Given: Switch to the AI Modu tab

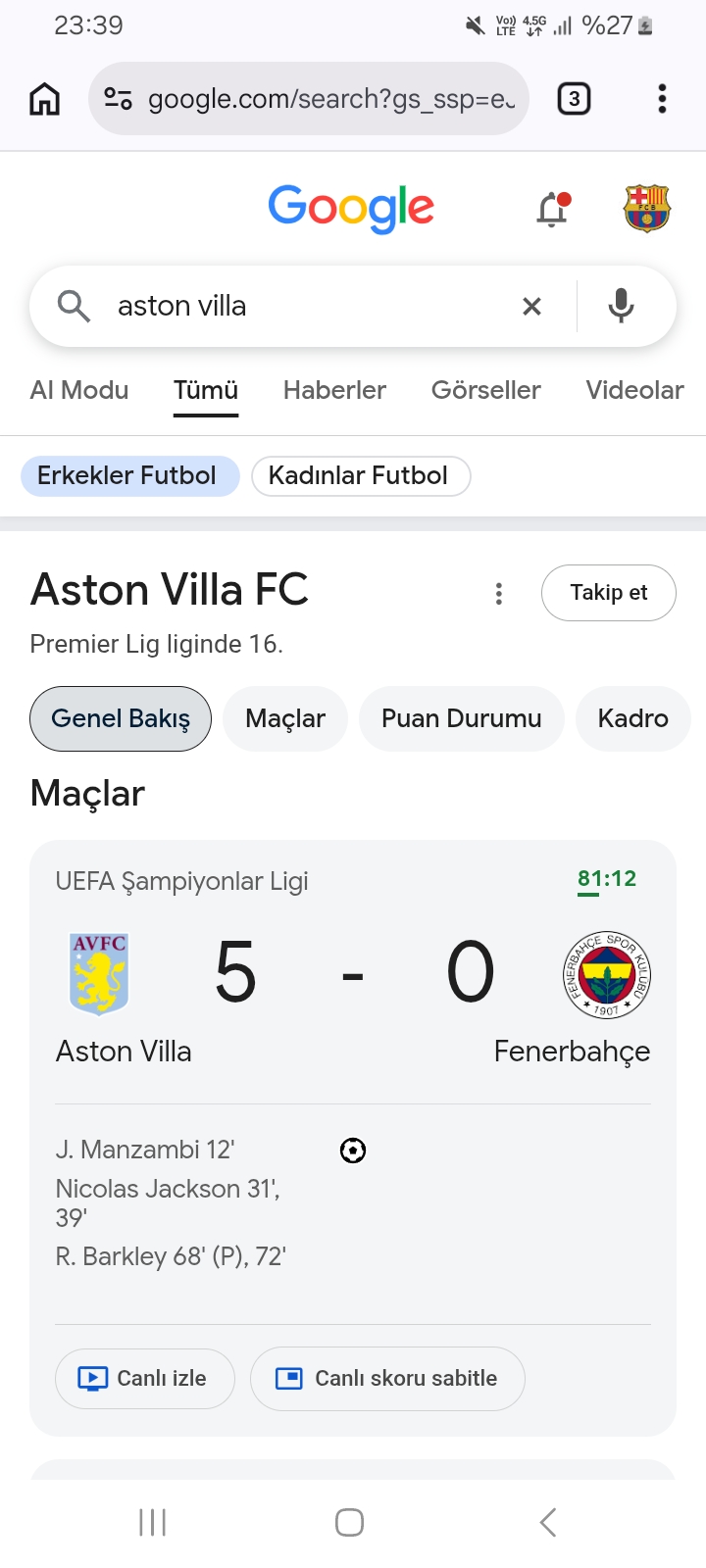Looking at the screenshot, I should (79, 390).
